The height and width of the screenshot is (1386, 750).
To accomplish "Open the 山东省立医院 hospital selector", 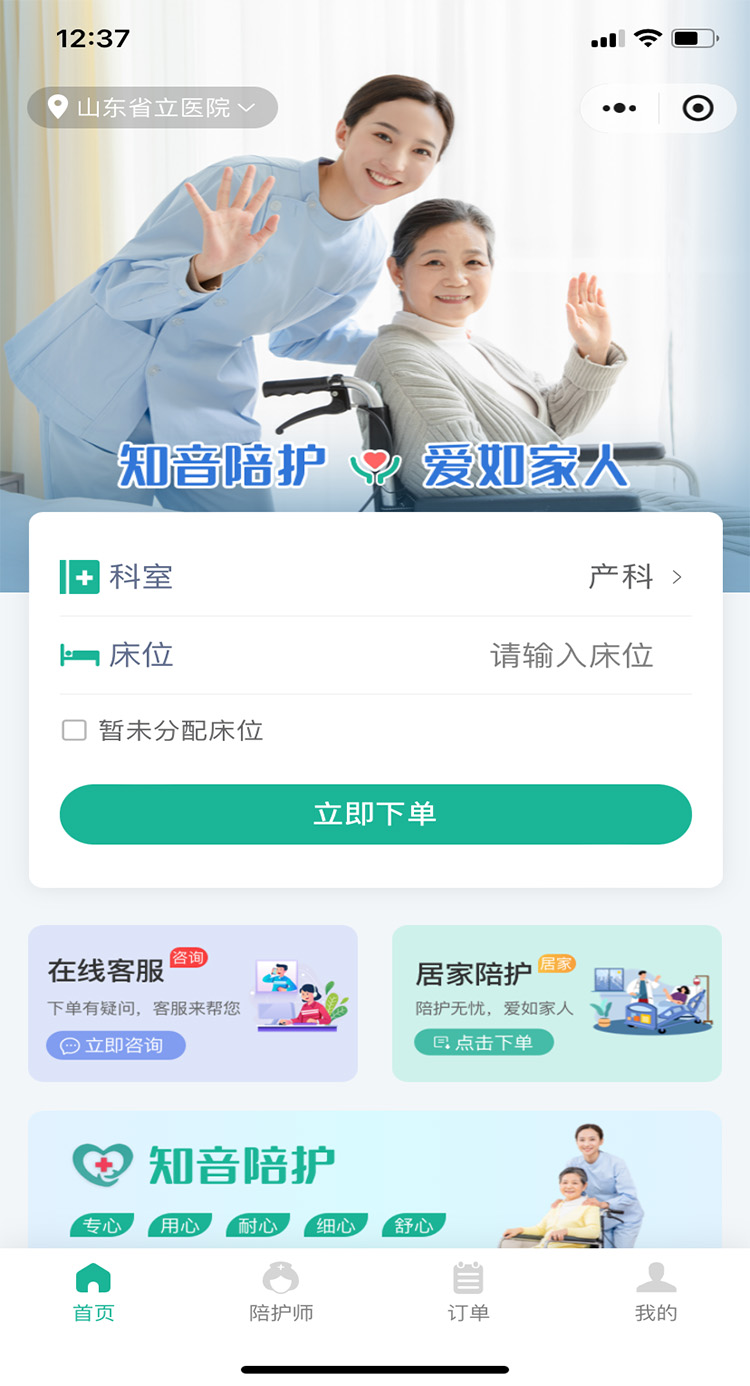I will coord(152,108).
